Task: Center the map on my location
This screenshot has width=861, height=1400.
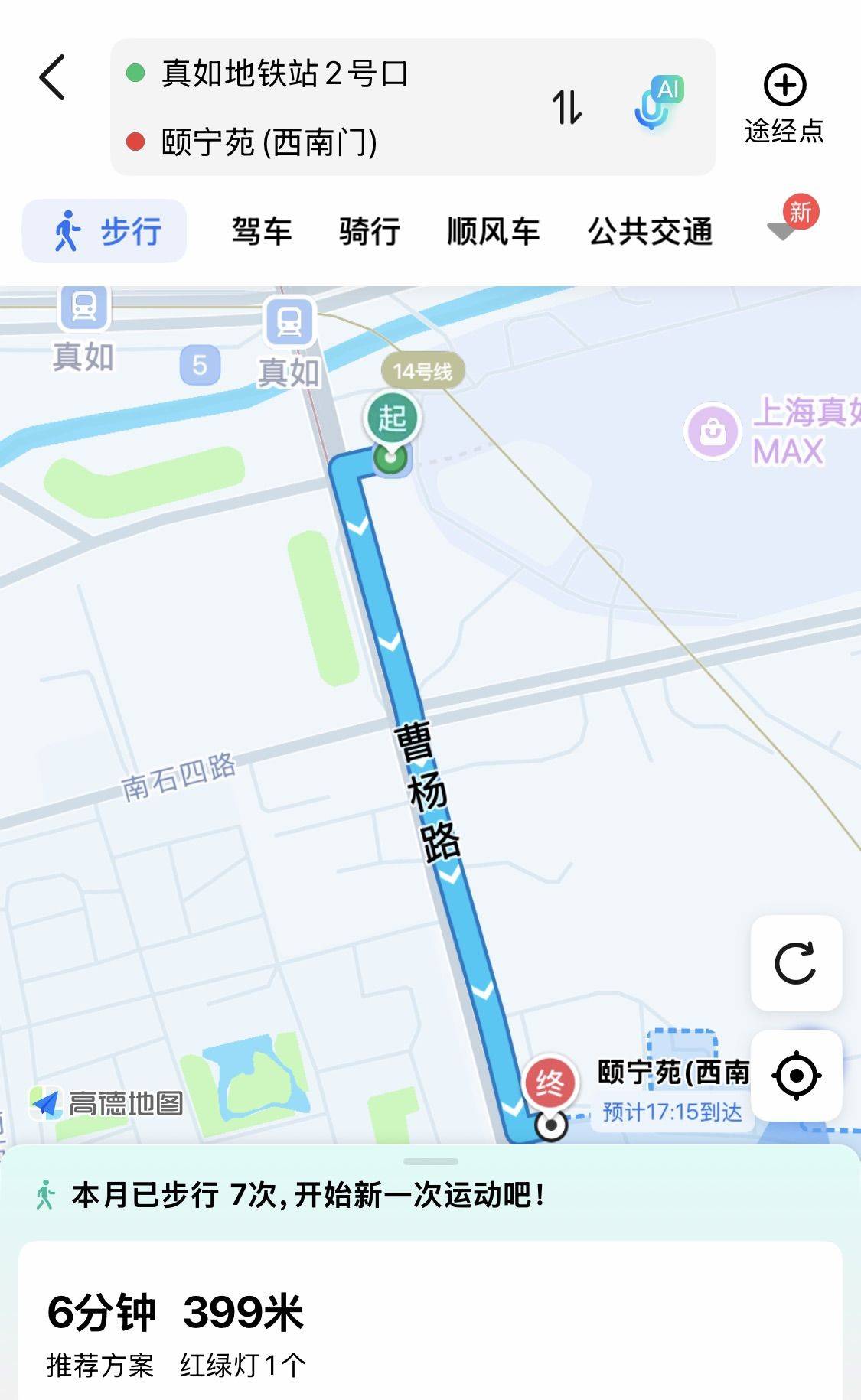Action: (796, 1076)
